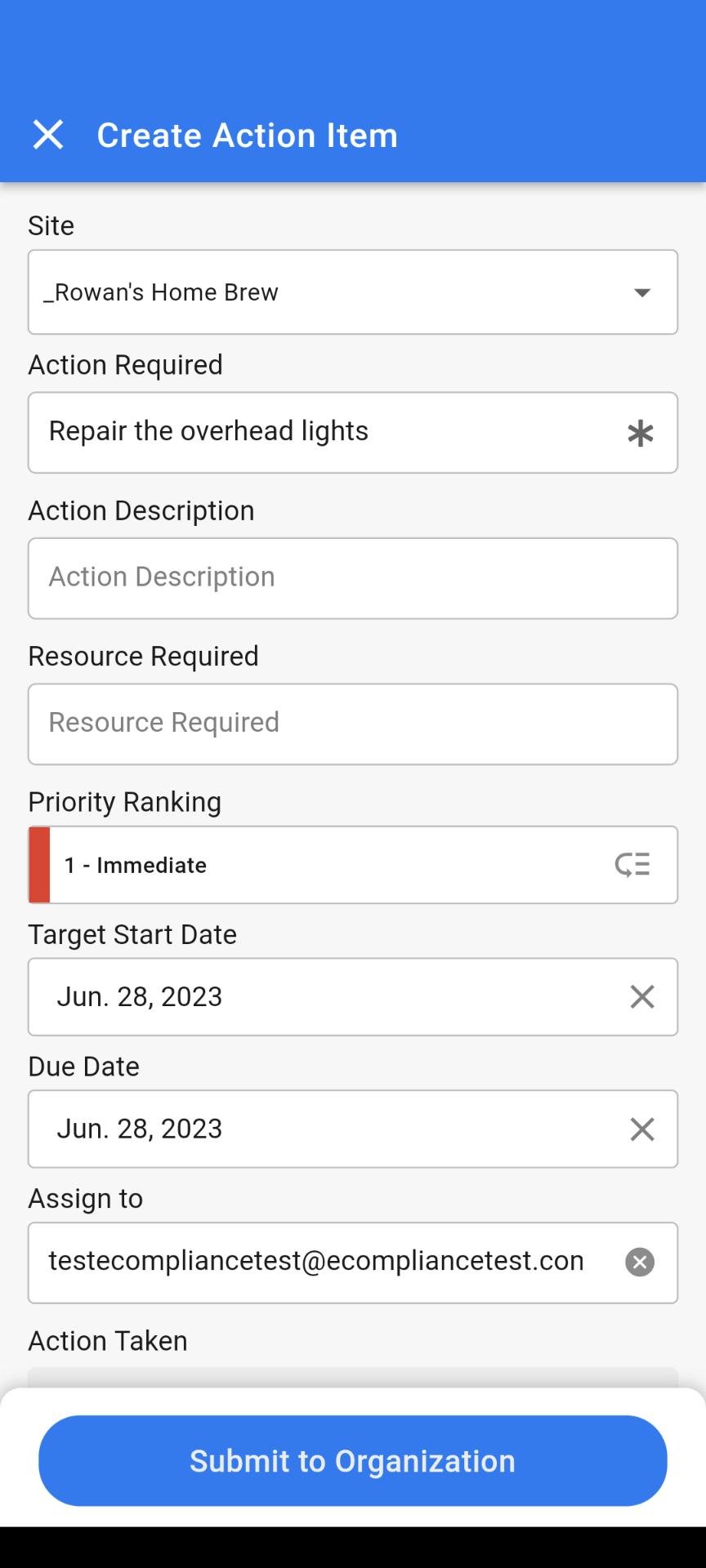Open the Due Date picker

(x=327, y=1129)
